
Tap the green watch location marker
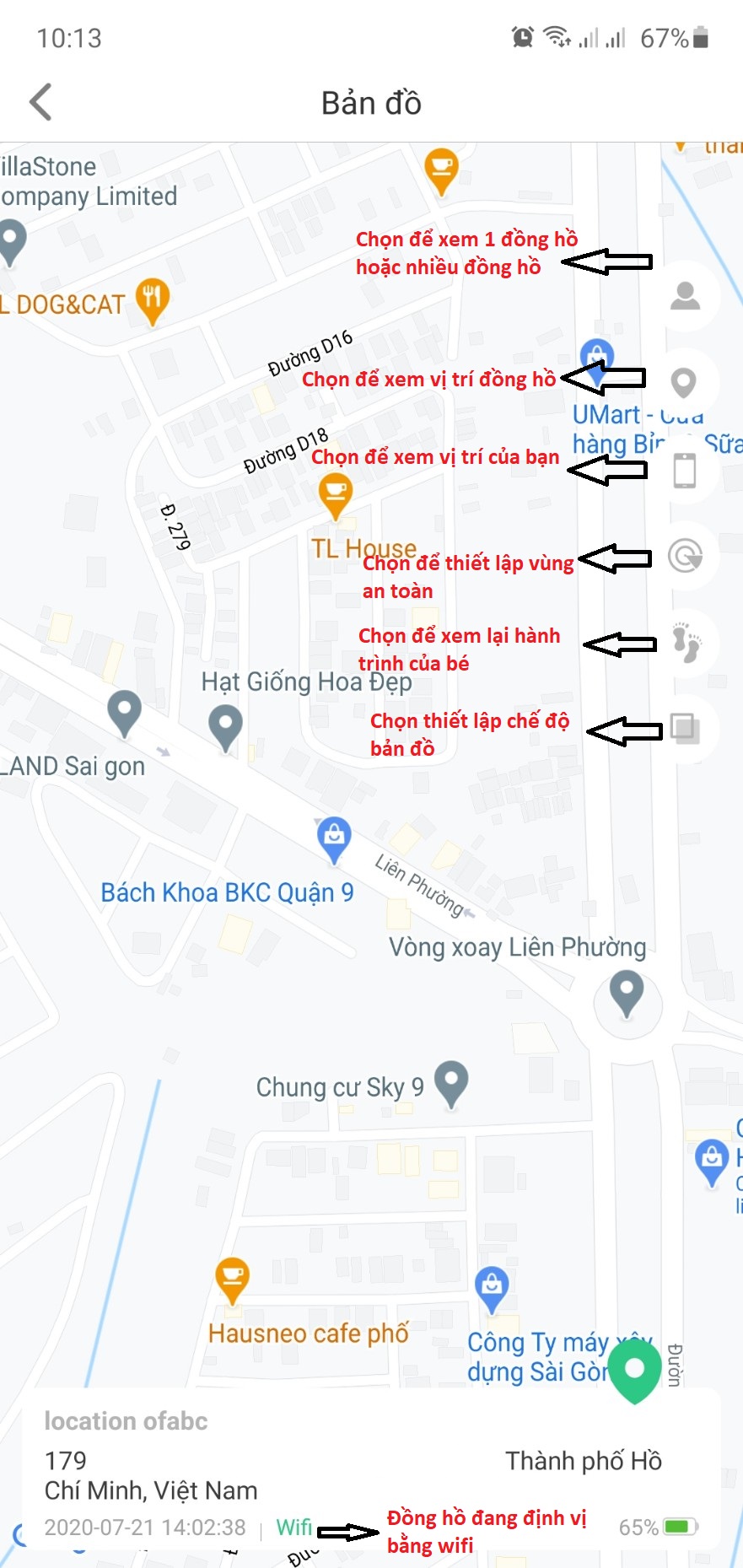point(634,1369)
